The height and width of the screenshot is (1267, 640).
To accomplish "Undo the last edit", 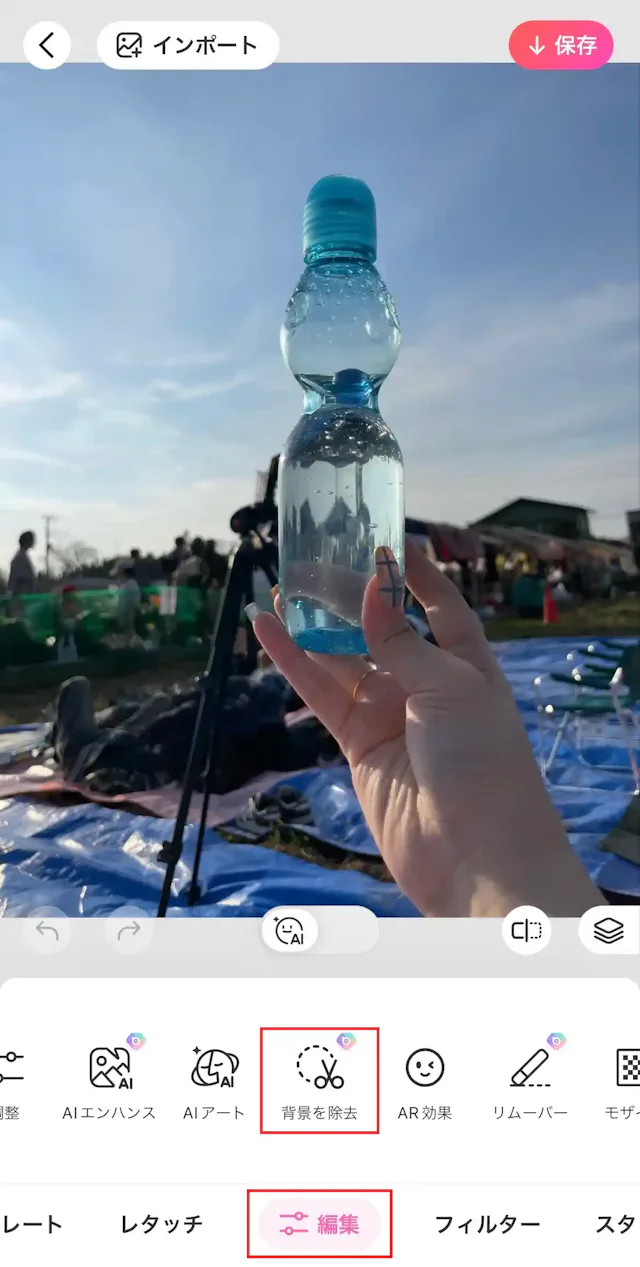I will click(47, 931).
